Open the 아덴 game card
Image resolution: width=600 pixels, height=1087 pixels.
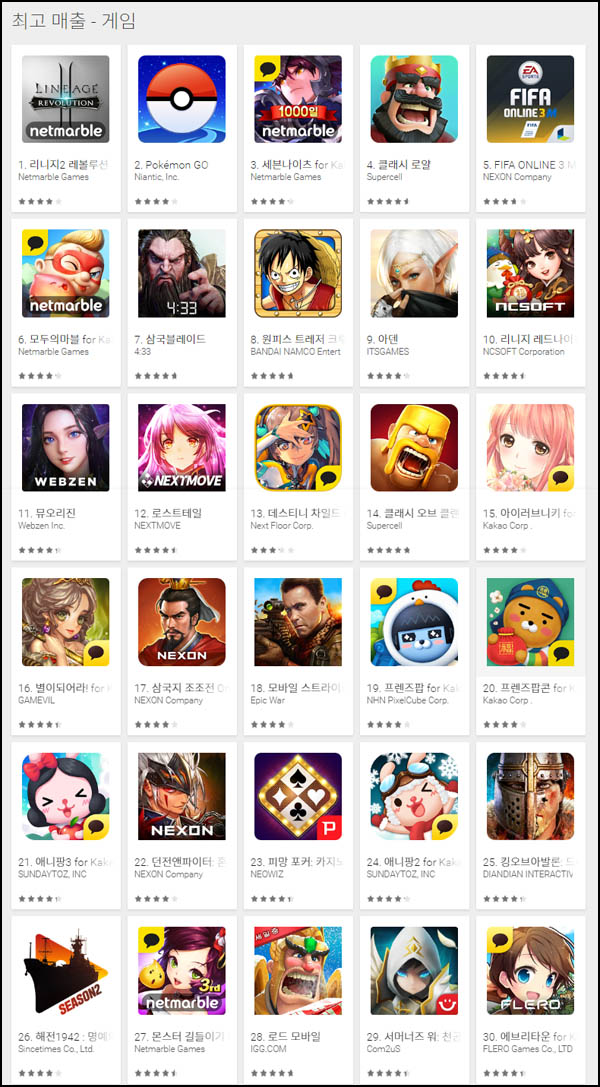pyautogui.click(x=414, y=273)
